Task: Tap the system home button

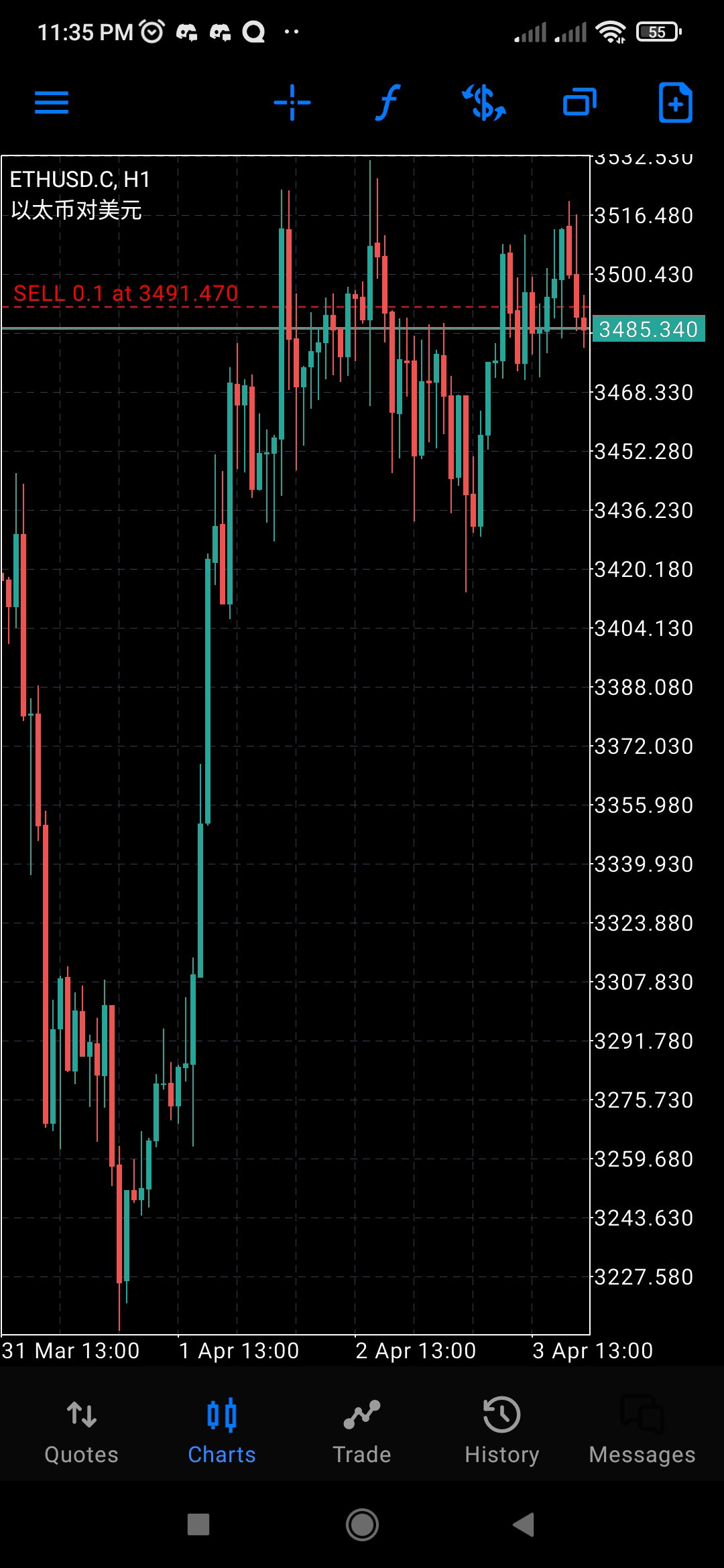Action: (x=362, y=1524)
